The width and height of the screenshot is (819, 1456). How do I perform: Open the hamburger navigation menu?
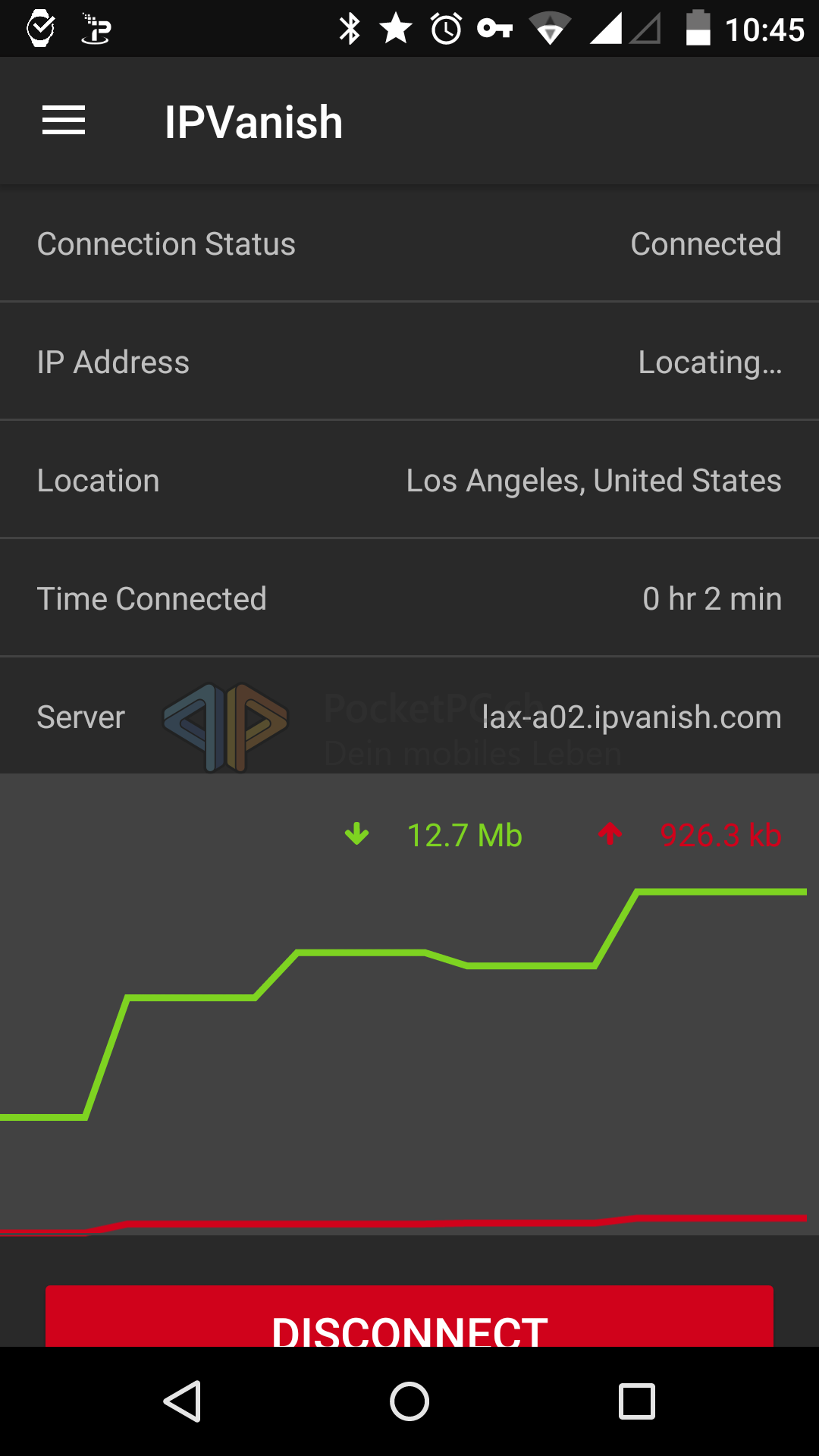point(64,121)
